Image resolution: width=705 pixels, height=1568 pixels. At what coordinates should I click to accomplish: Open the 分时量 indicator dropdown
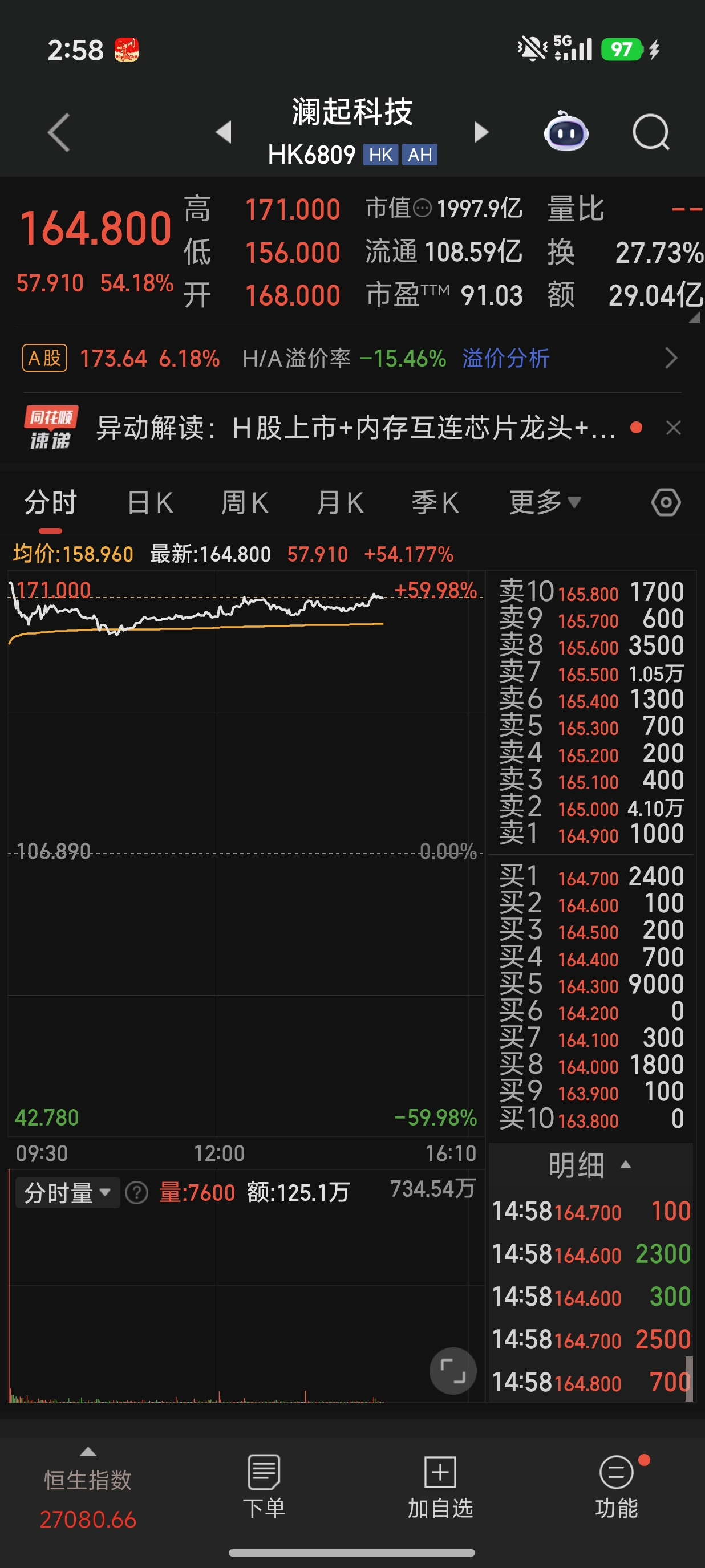67,1193
